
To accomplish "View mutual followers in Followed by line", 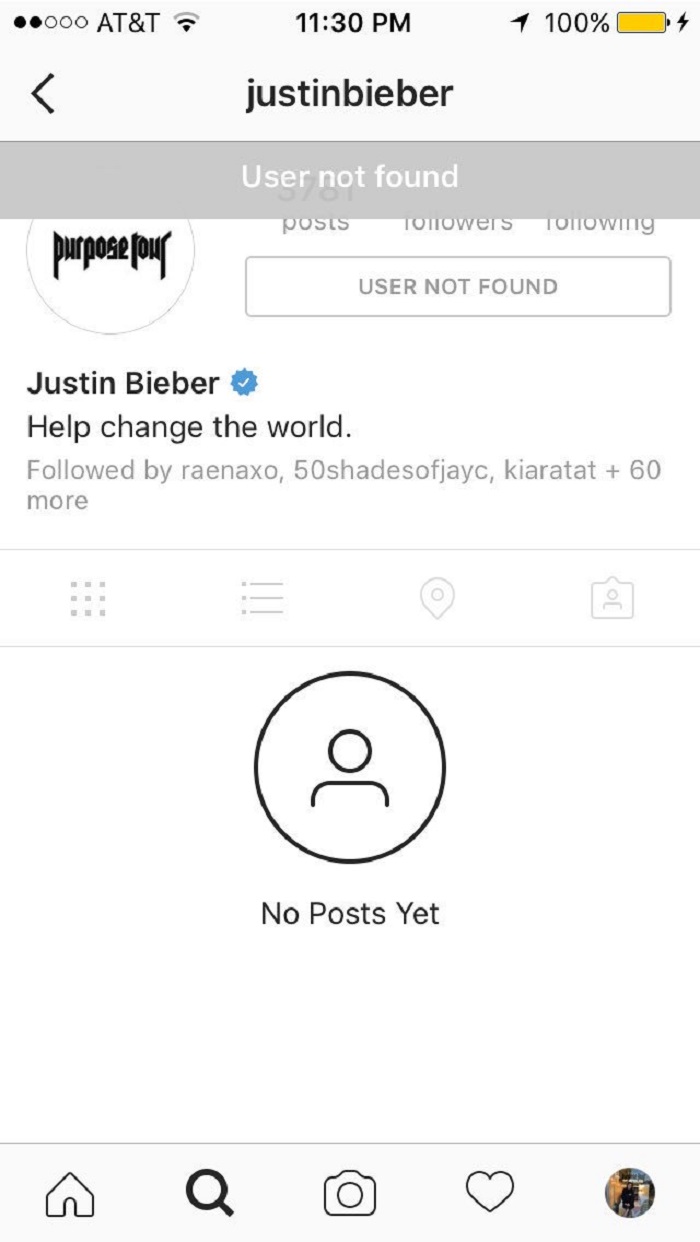I will pos(343,483).
